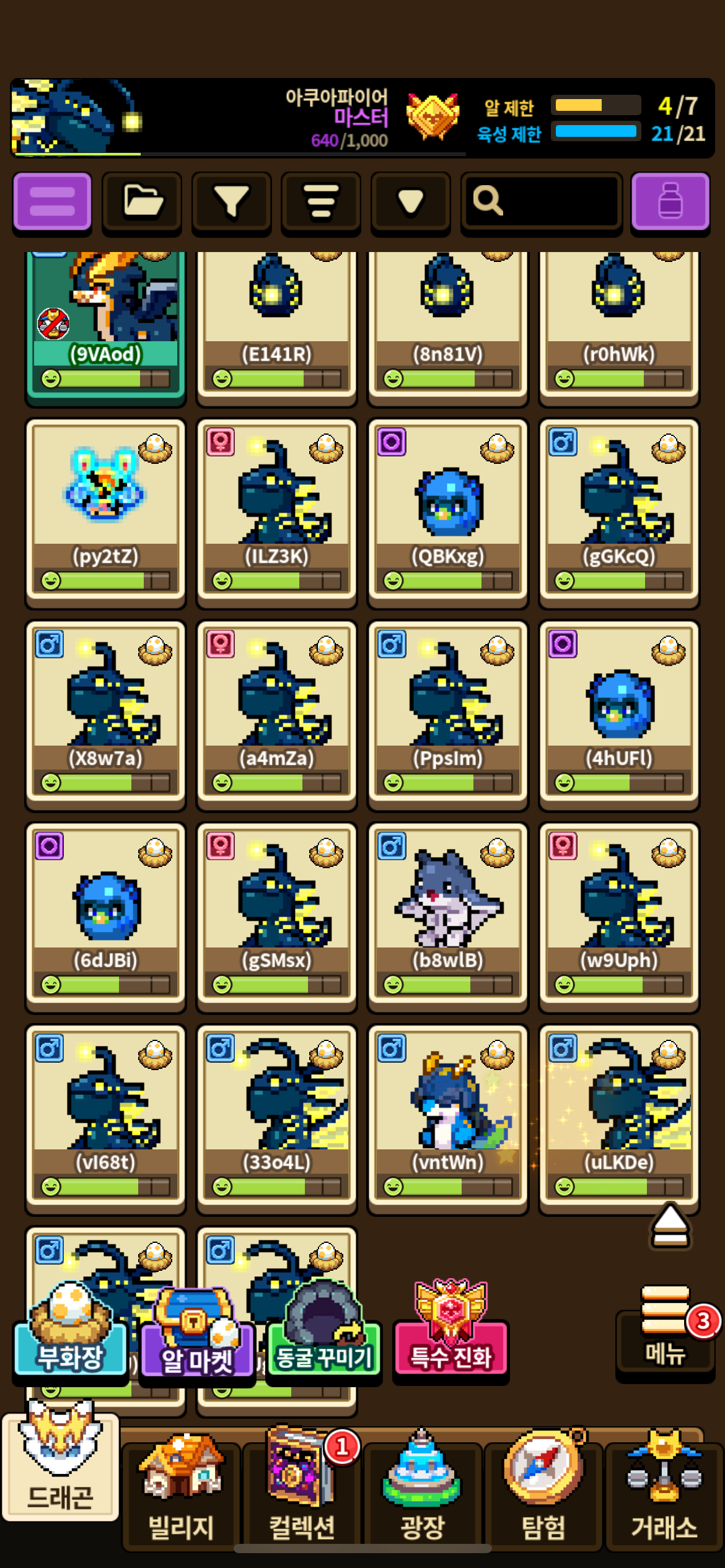Image resolution: width=725 pixels, height=1568 pixels.
Task: Select dragon card (E141R)
Action: click(x=276, y=327)
